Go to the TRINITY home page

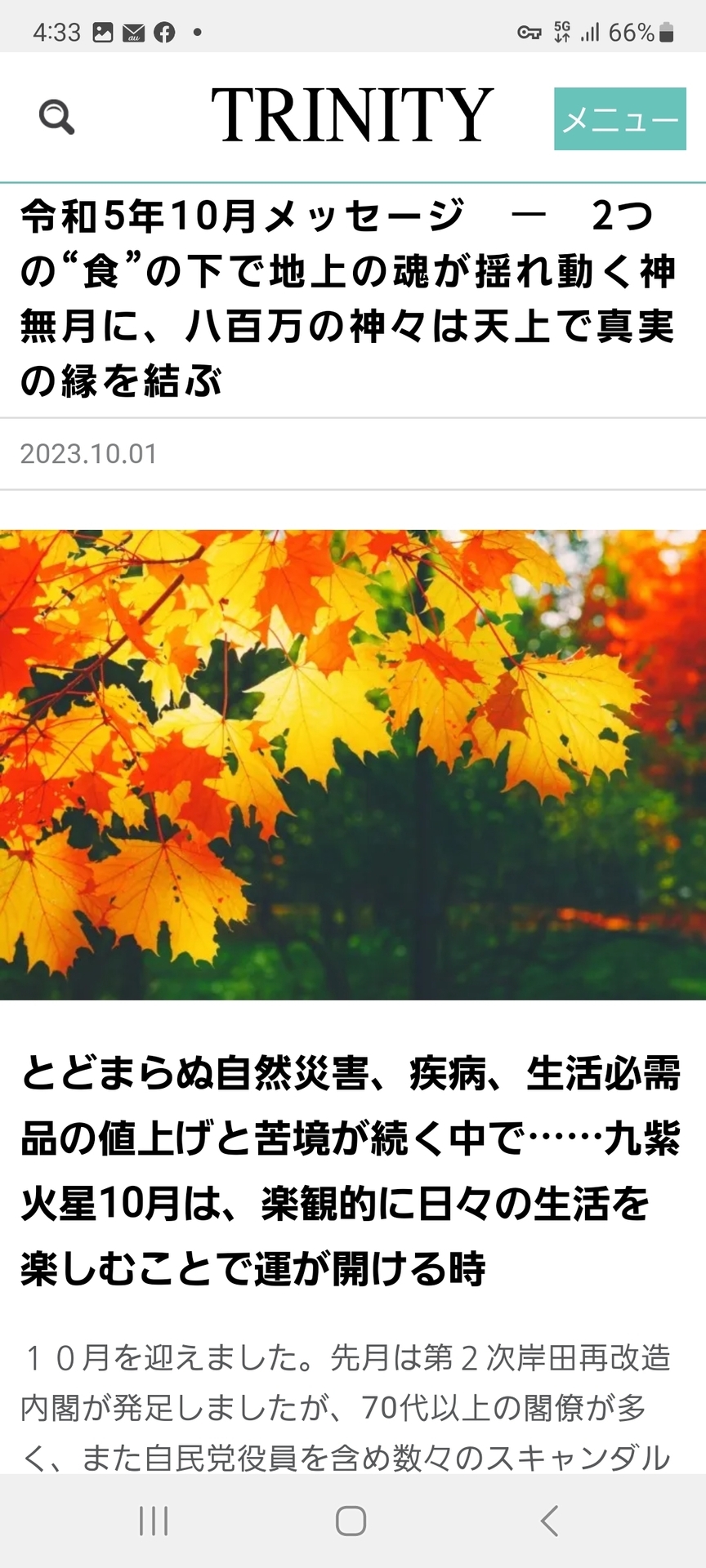tap(352, 115)
